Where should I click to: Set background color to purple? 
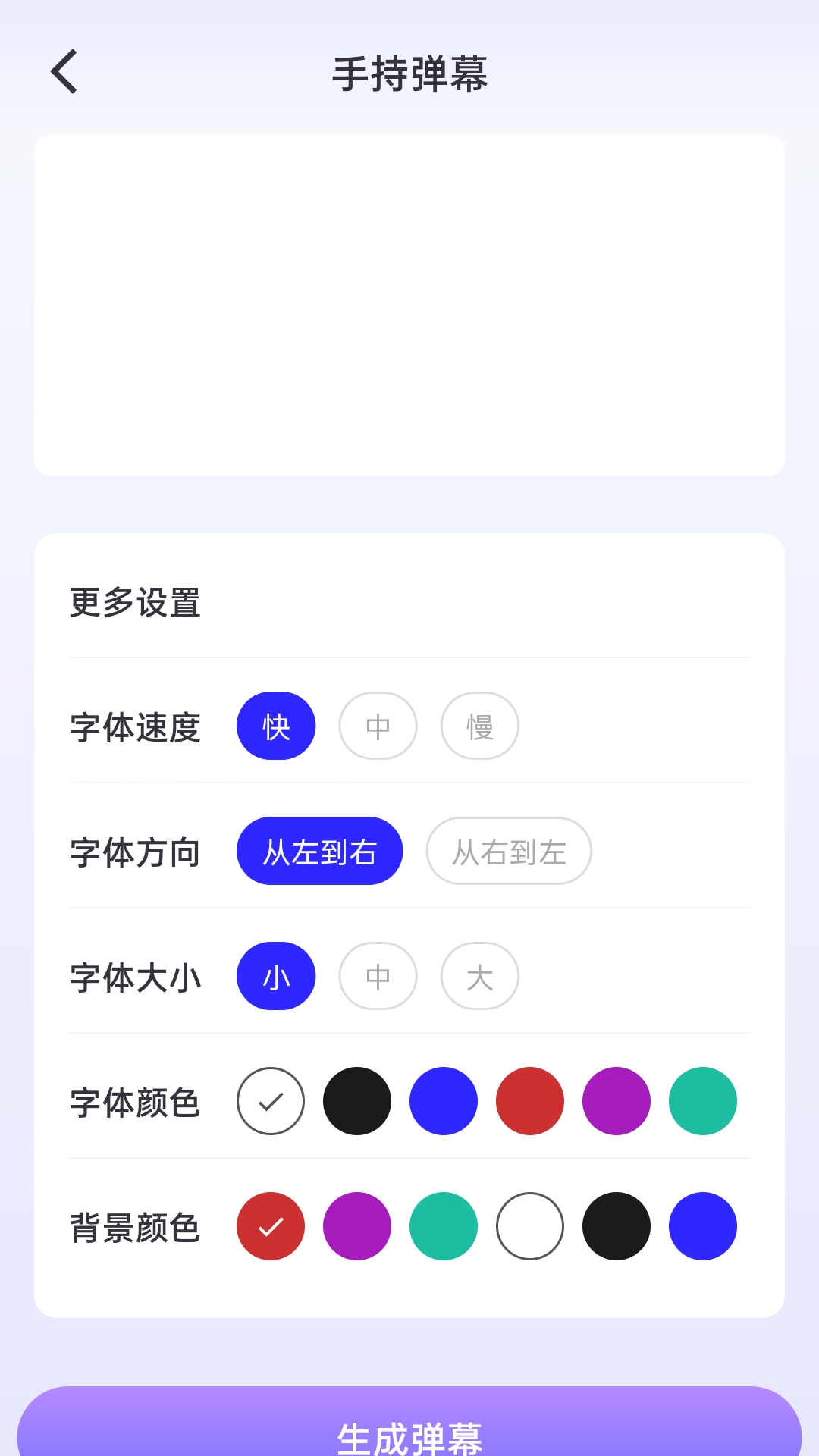point(357,1226)
